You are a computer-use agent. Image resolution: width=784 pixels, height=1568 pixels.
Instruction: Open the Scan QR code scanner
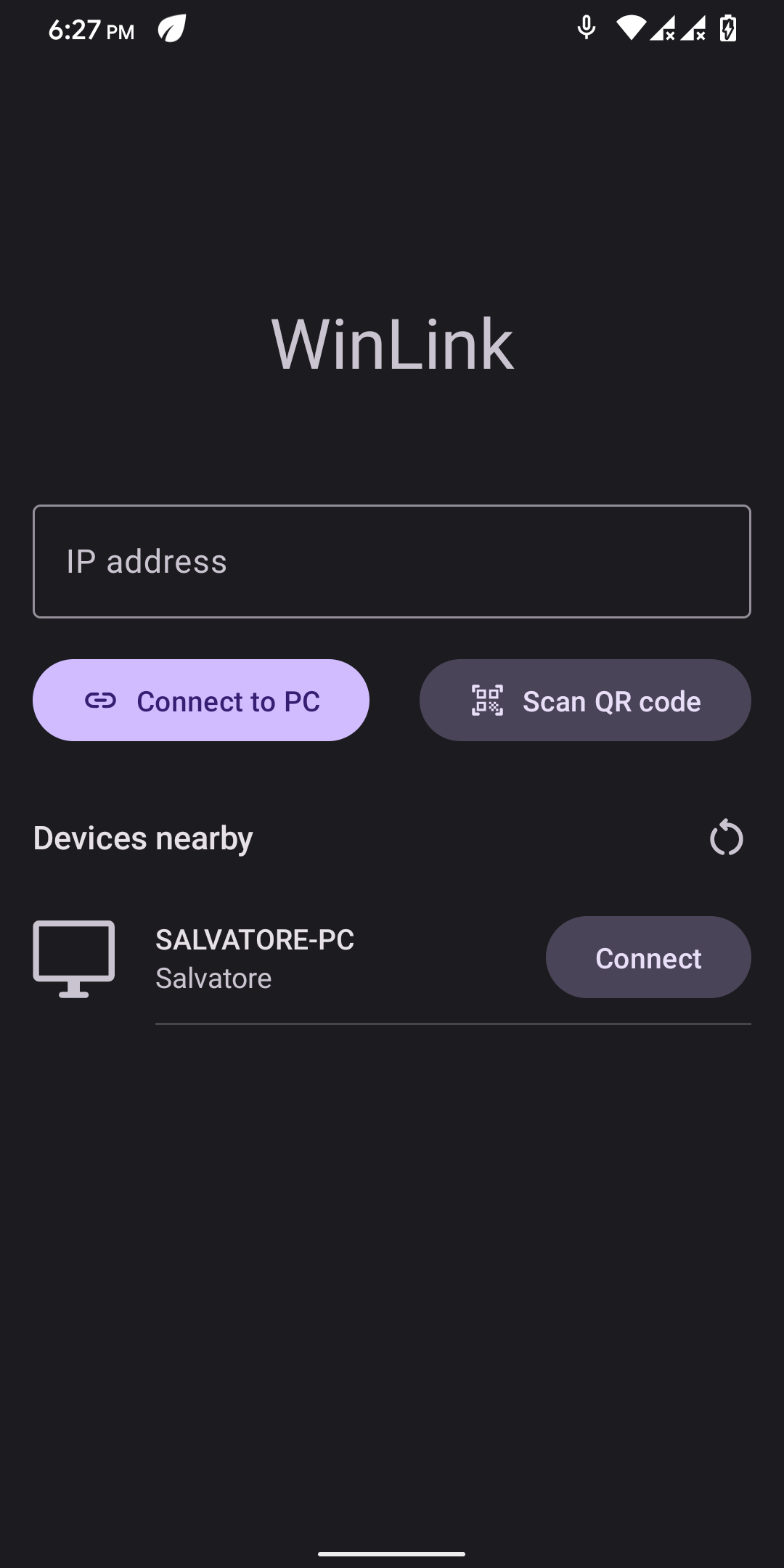pyautogui.click(x=585, y=701)
